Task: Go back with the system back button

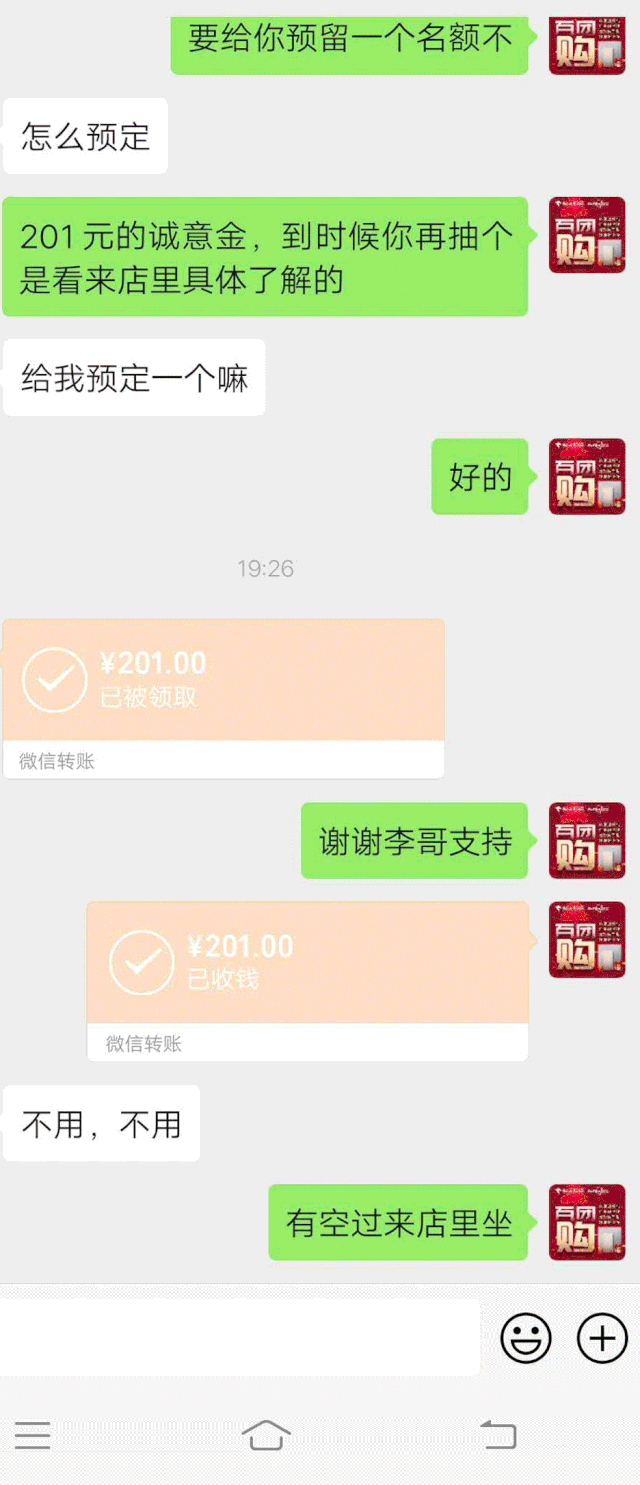Action: [x=498, y=1435]
